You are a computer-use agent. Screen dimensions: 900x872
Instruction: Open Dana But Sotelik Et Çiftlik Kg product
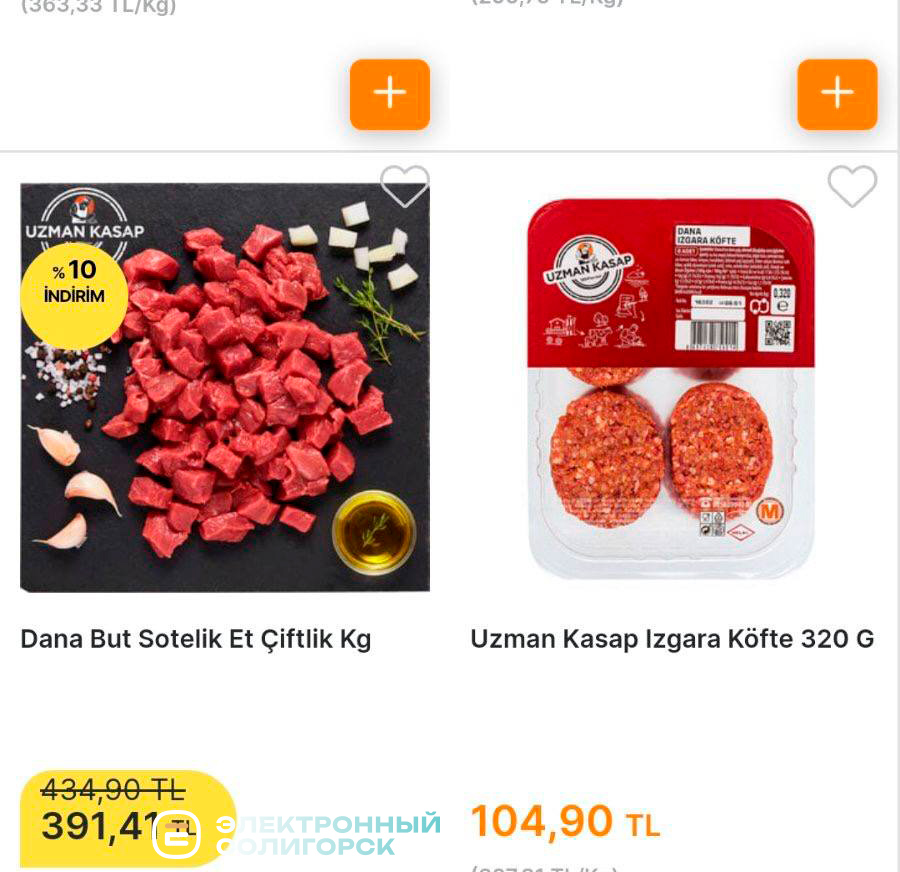pos(196,639)
